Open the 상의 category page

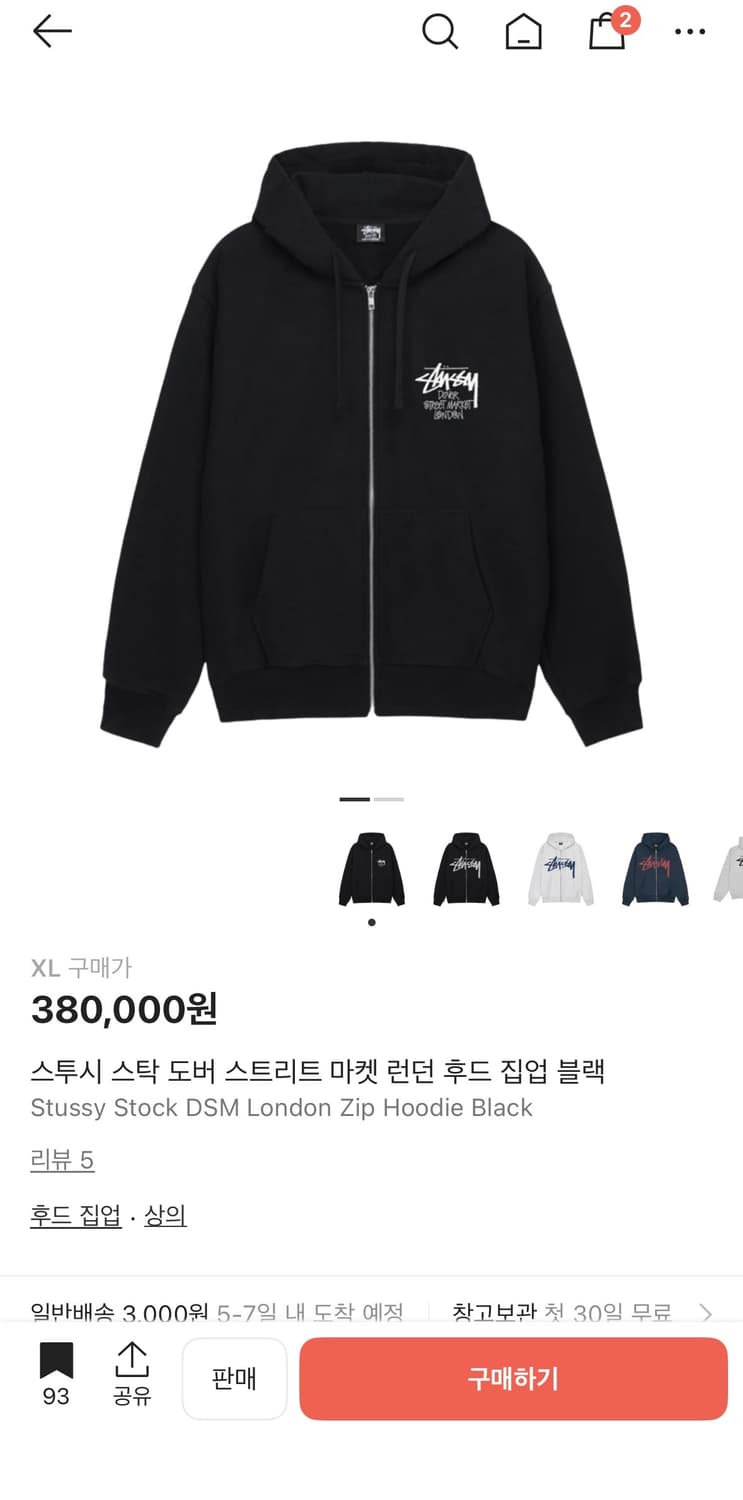click(164, 1215)
